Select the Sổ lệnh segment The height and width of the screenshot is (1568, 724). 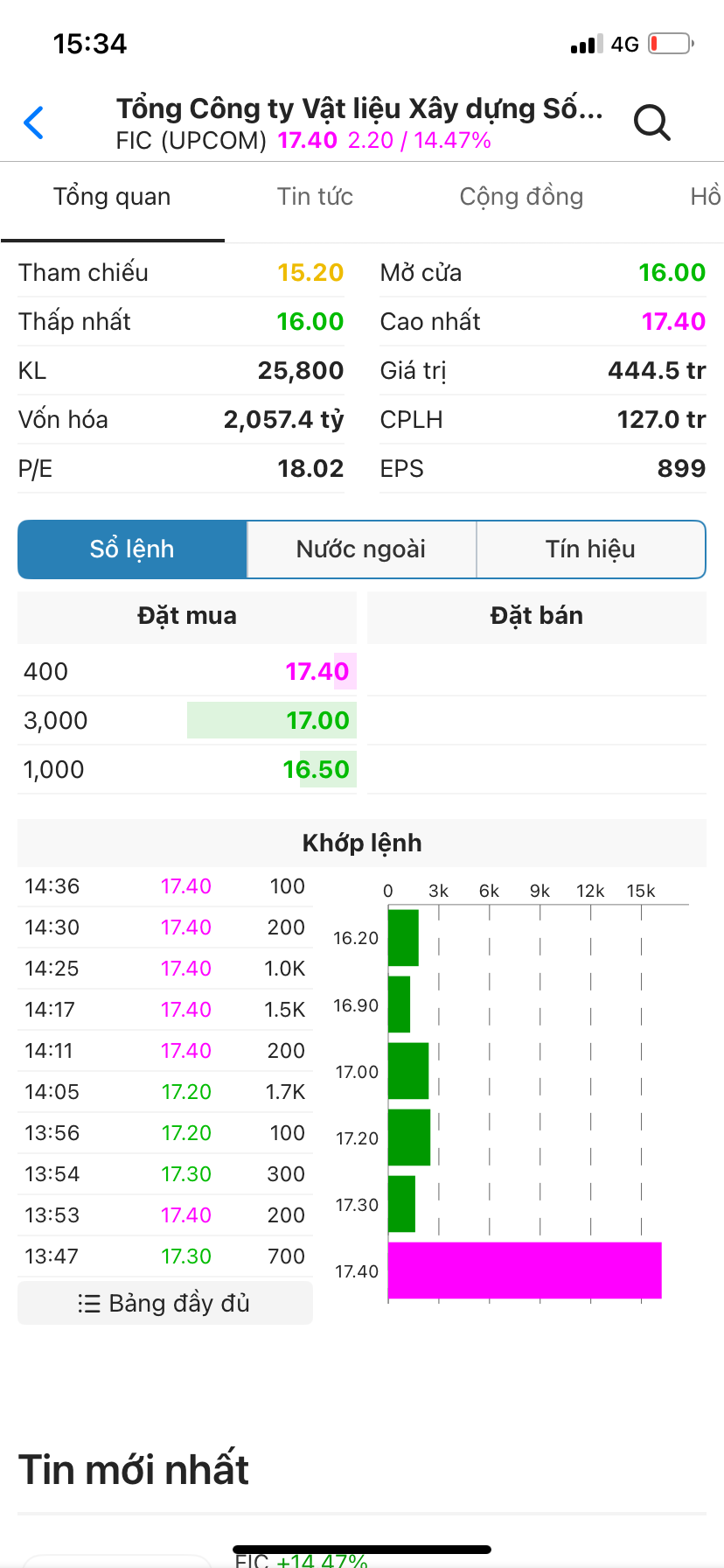tap(132, 549)
